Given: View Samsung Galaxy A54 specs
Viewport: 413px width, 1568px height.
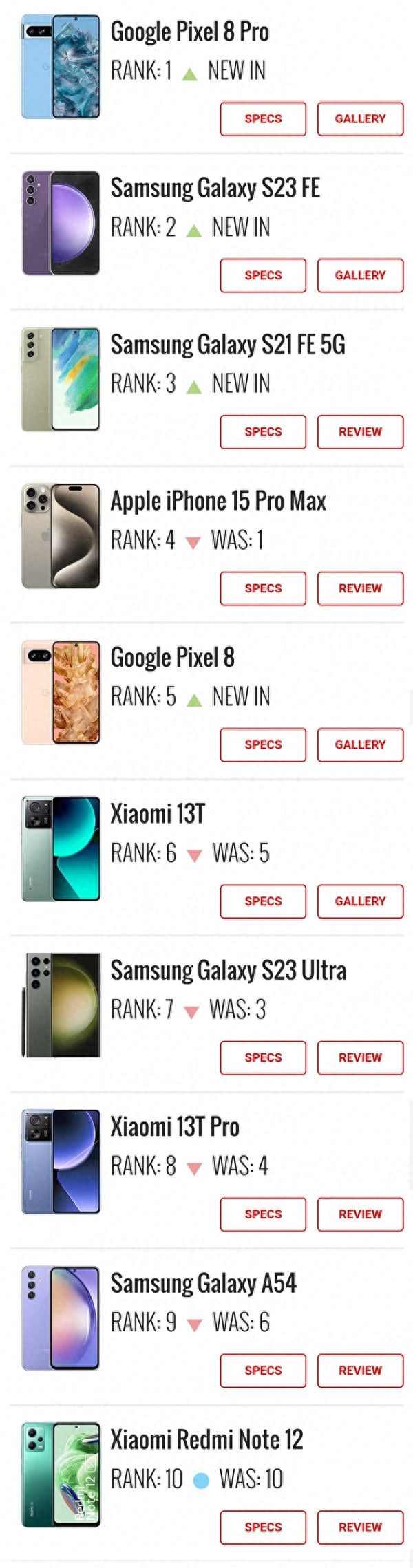Looking at the screenshot, I should (263, 1371).
